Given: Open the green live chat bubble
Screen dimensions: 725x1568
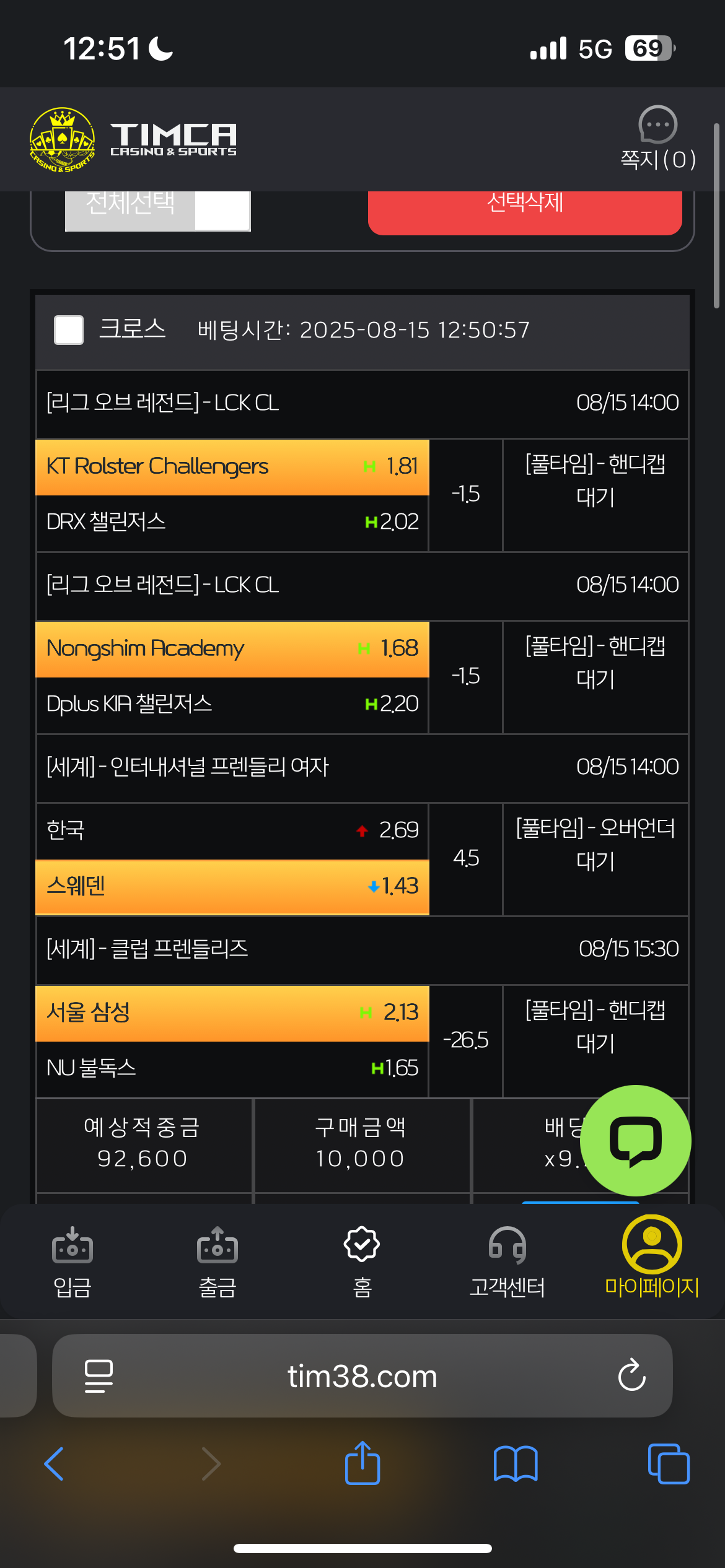Looking at the screenshot, I should pos(635,1140).
